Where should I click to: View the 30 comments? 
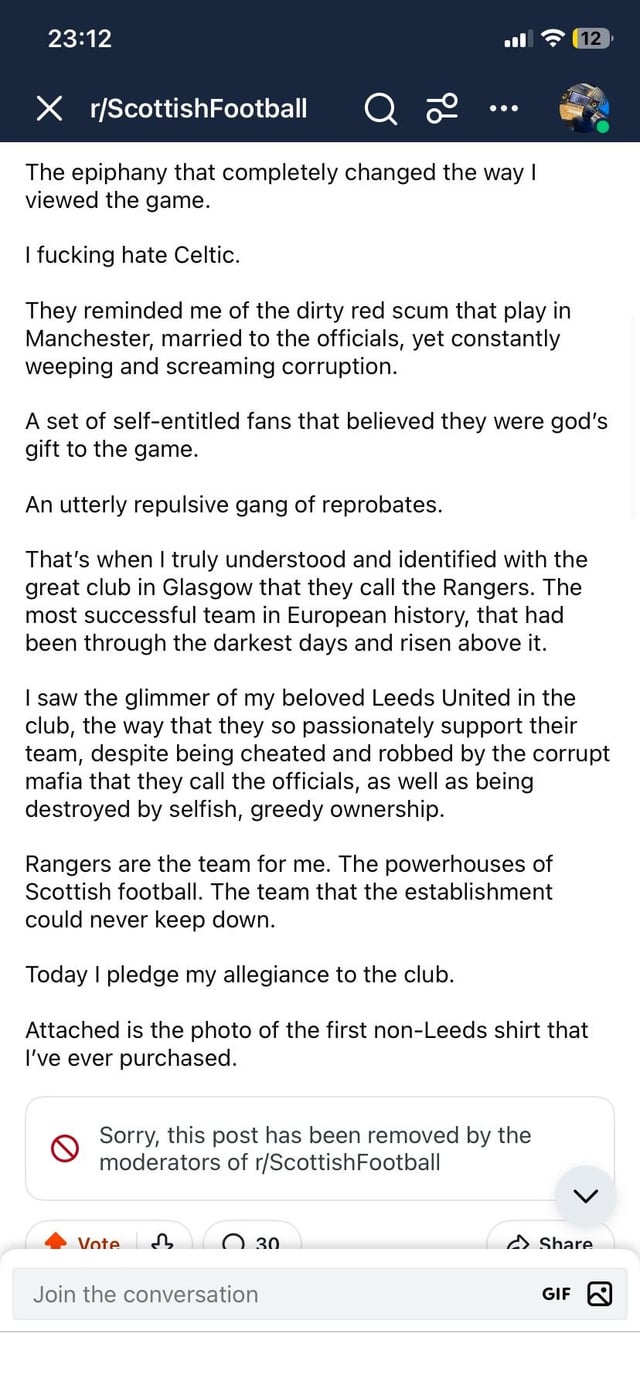tap(252, 1241)
